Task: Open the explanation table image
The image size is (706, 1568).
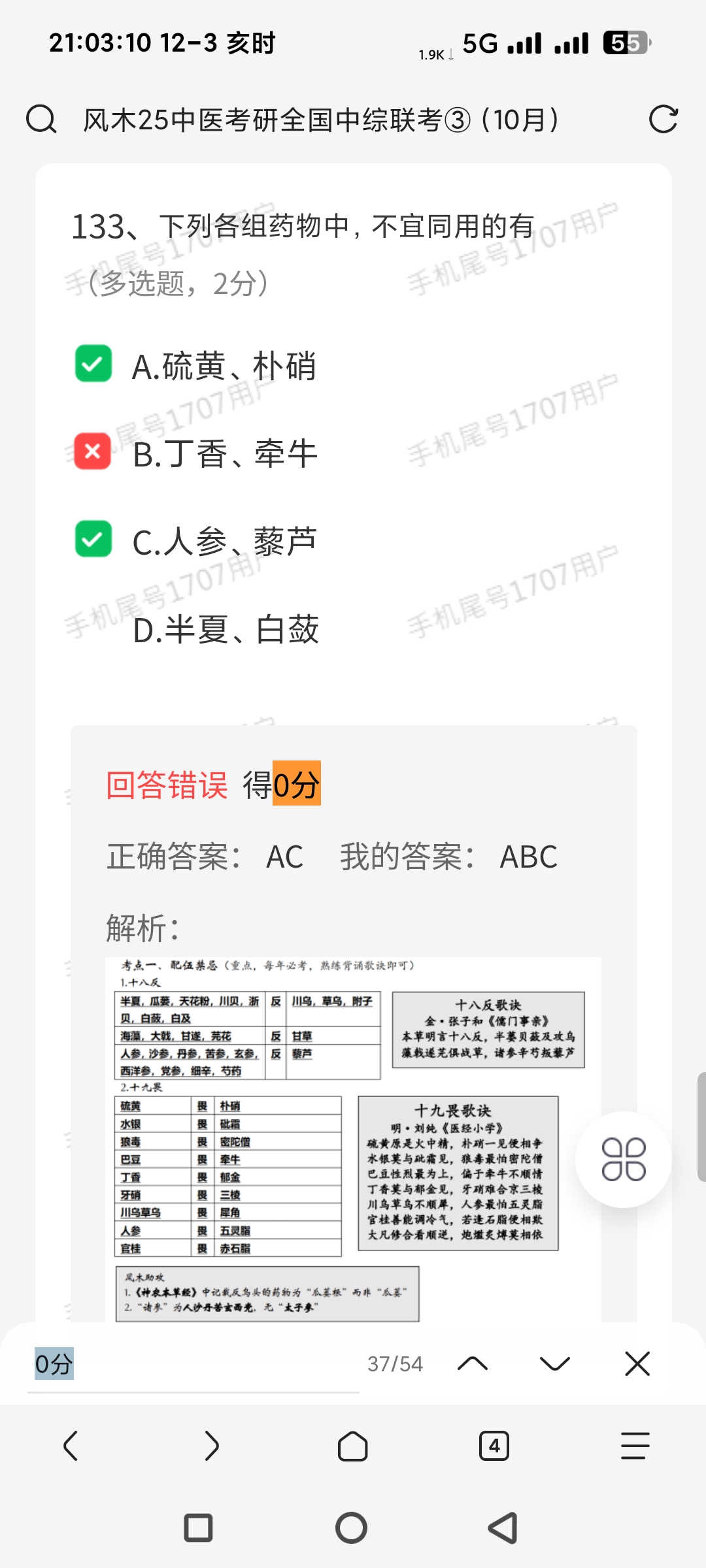Action: click(353, 1137)
